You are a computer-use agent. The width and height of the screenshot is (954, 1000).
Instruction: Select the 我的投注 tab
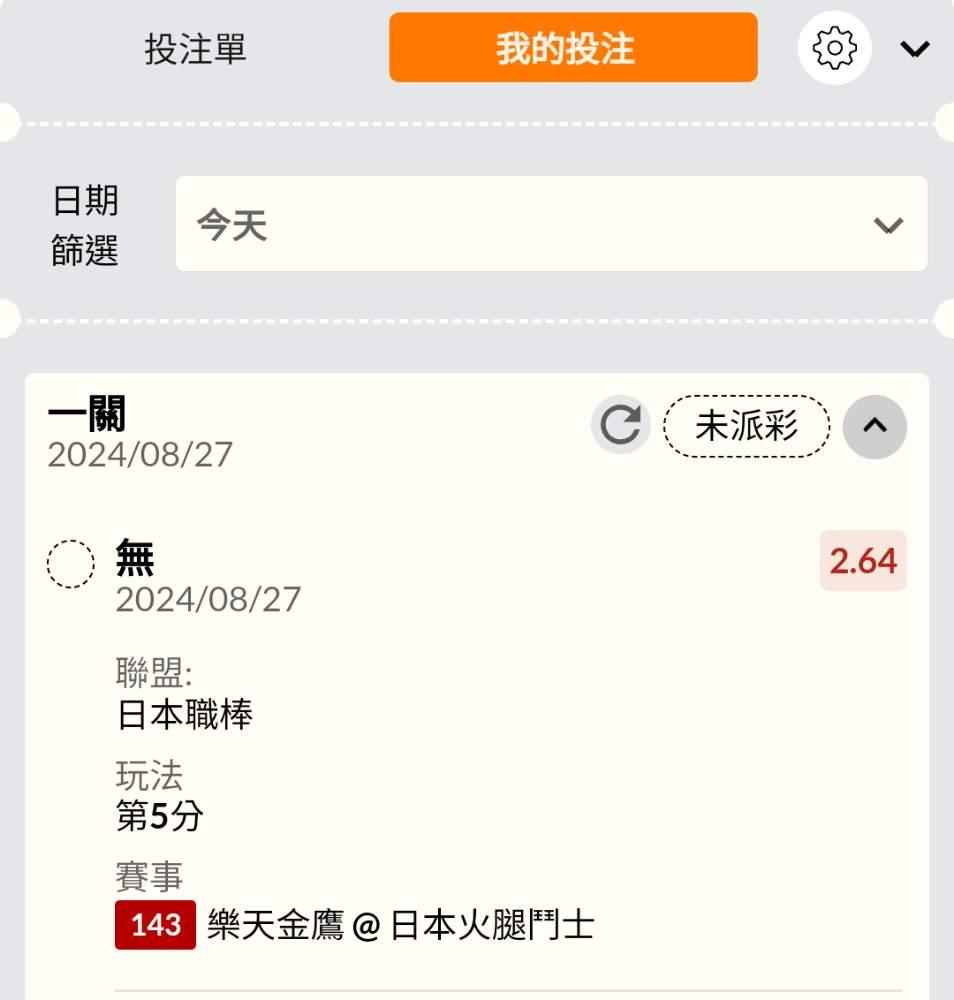point(573,47)
